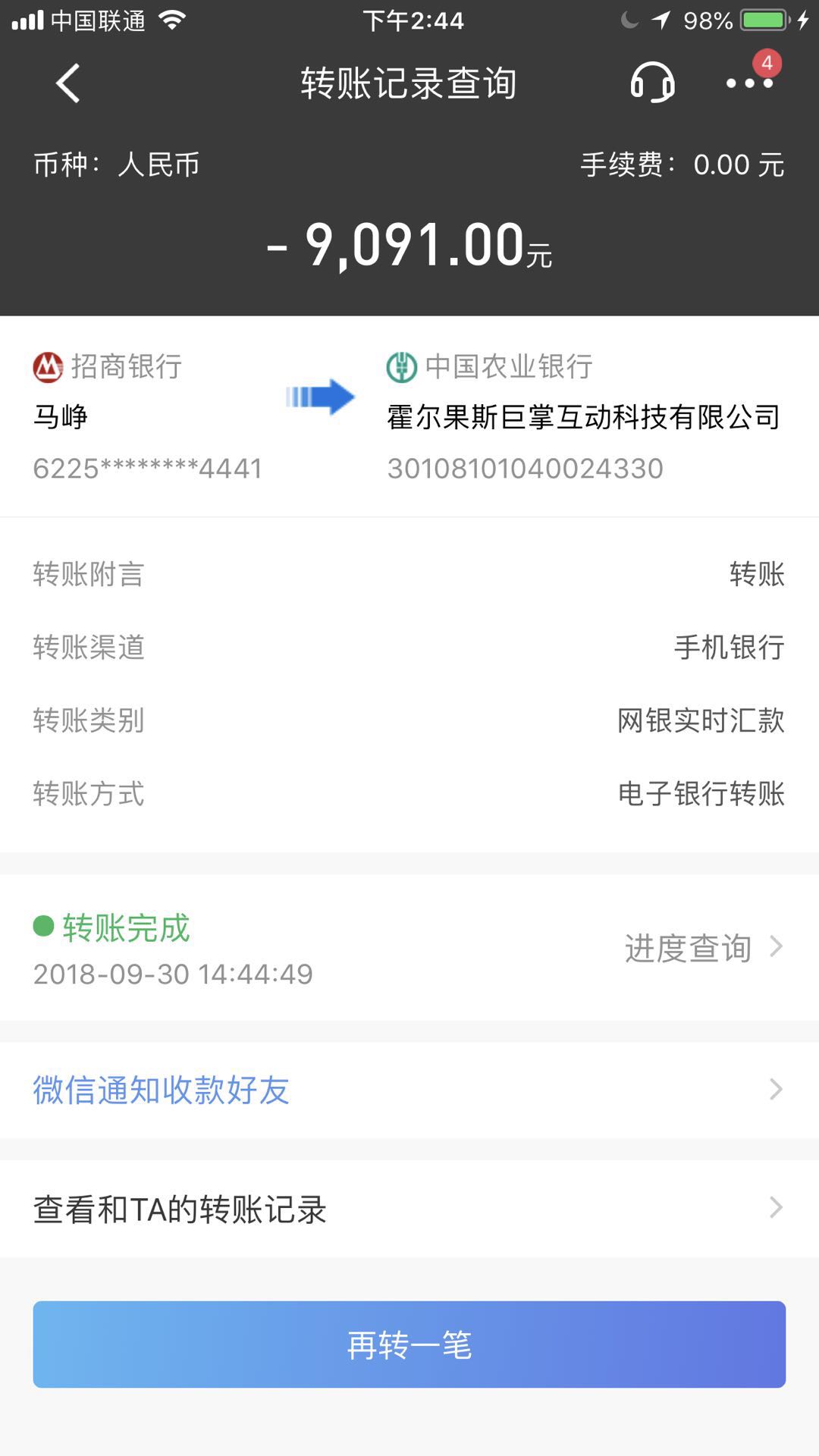Open 进度查询 progress inquiry
Image resolution: width=819 pixels, height=1456 pixels.
pyautogui.click(x=703, y=948)
